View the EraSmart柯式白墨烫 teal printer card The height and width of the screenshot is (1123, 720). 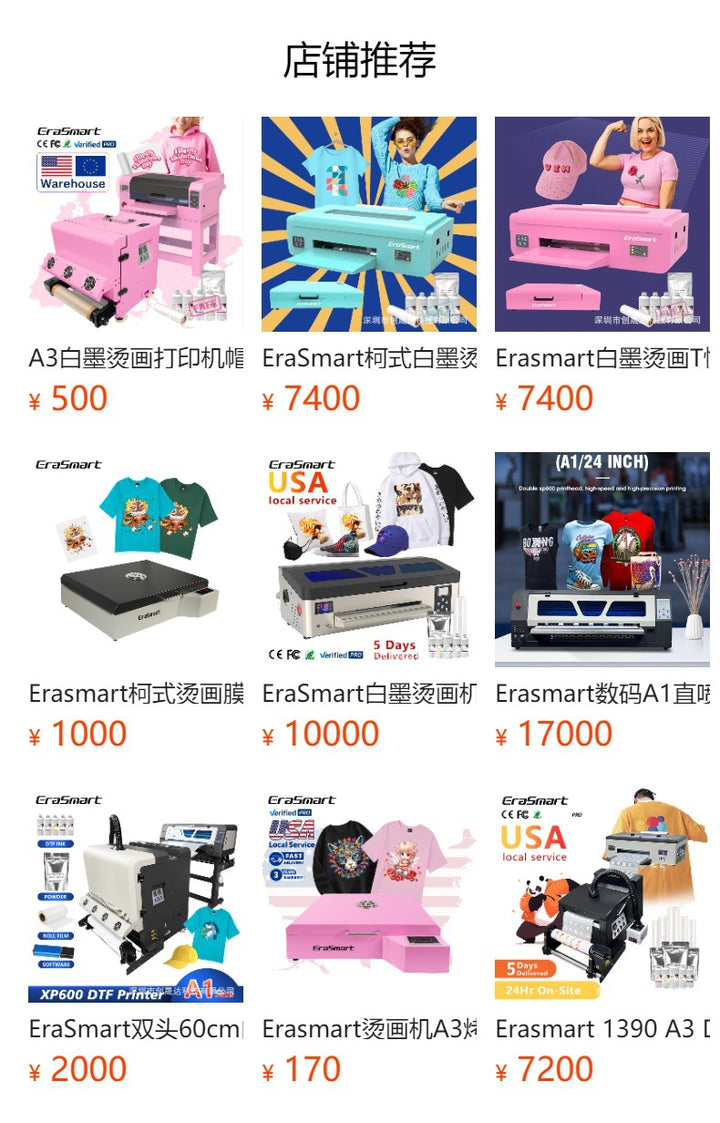click(x=369, y=224)
